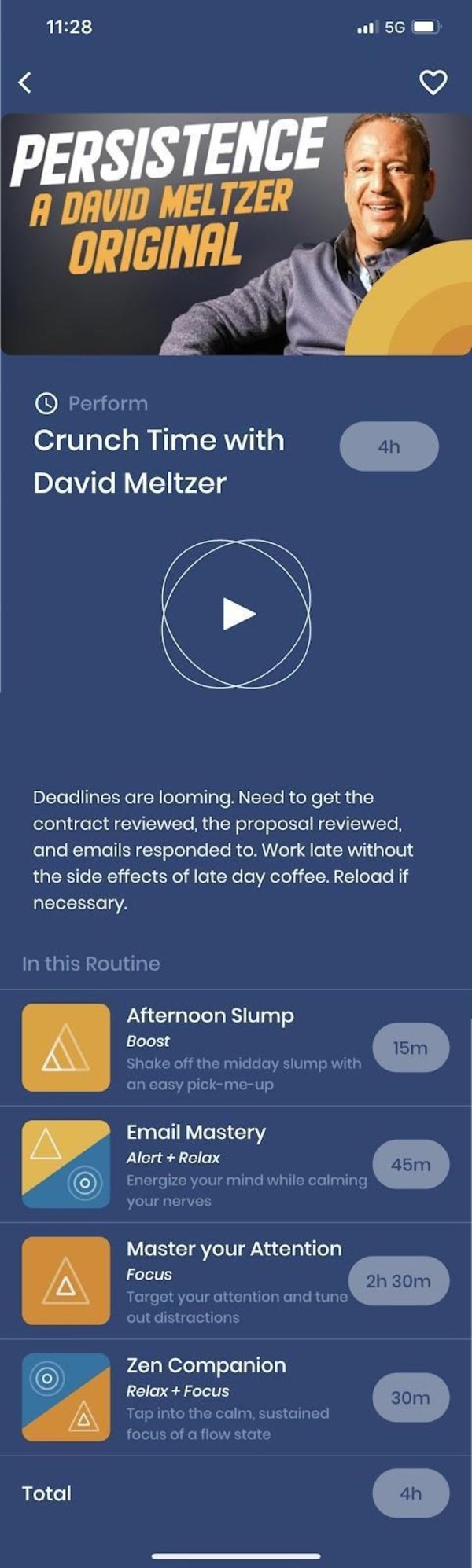
Task: Favorite this routine with the heart icon
Action: [x=433, y=83]
